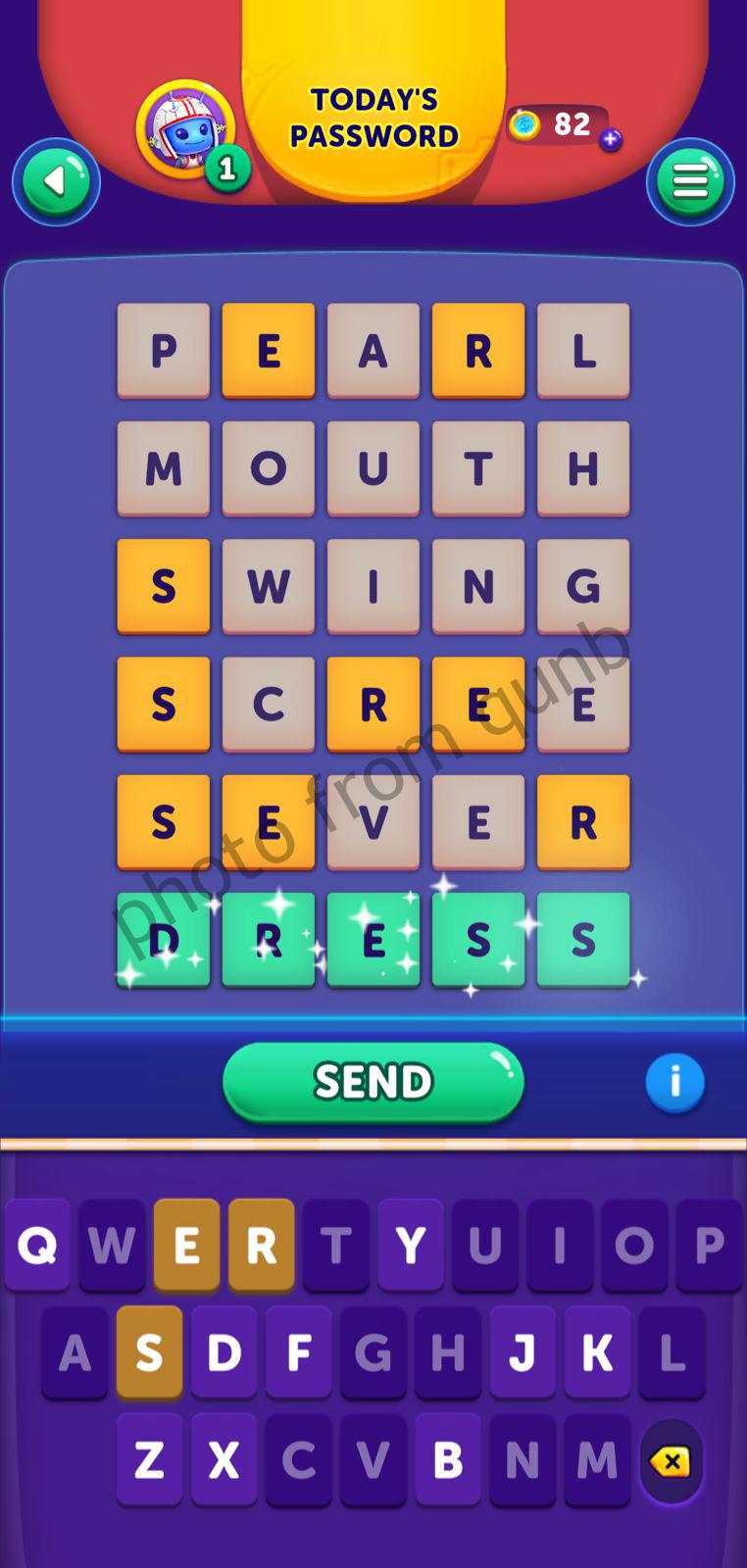This screenshot has height=1568, width=747.
Task: Type the letter Q key
Action: [37, 1245]
